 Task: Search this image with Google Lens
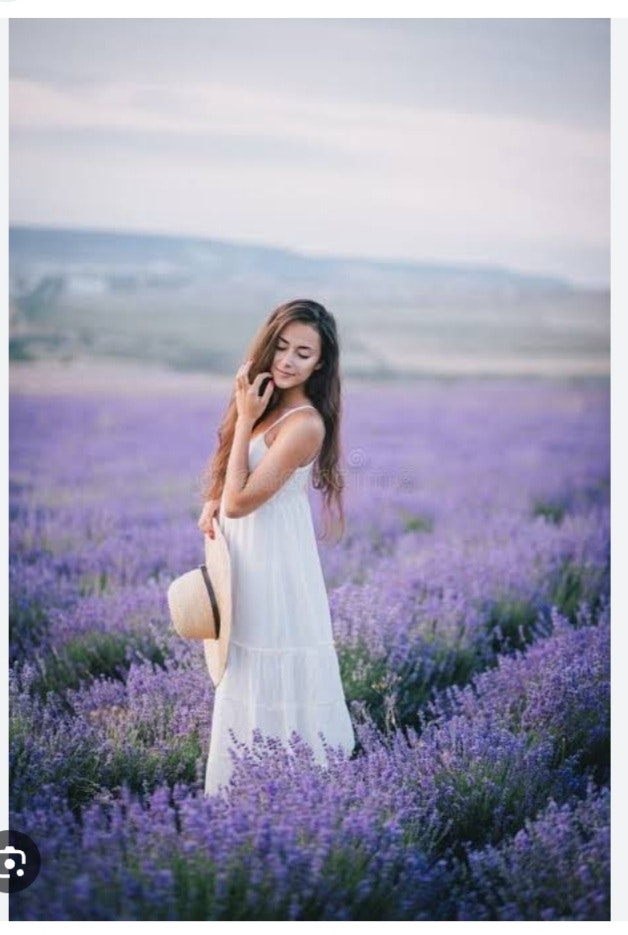pos(14,861)
